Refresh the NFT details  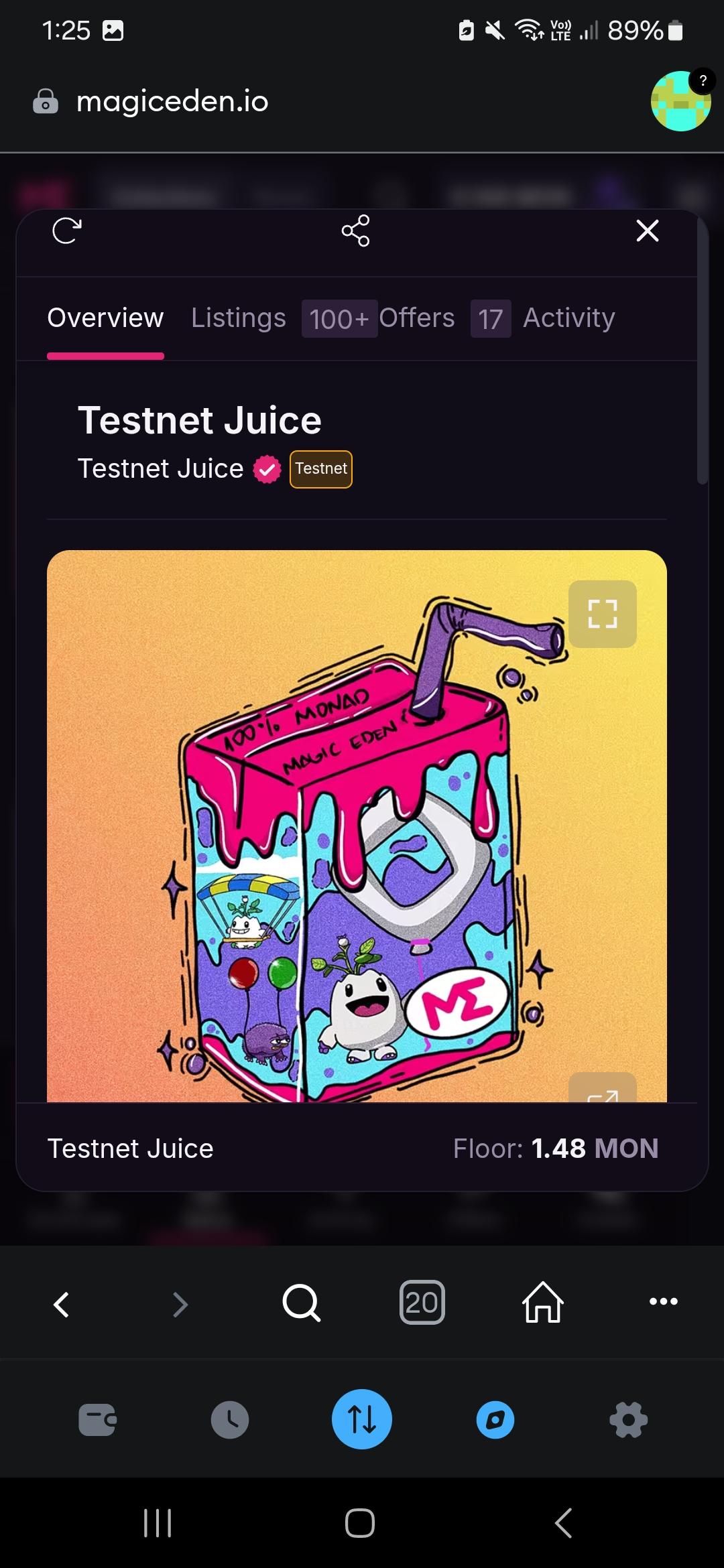pos(67,231)
